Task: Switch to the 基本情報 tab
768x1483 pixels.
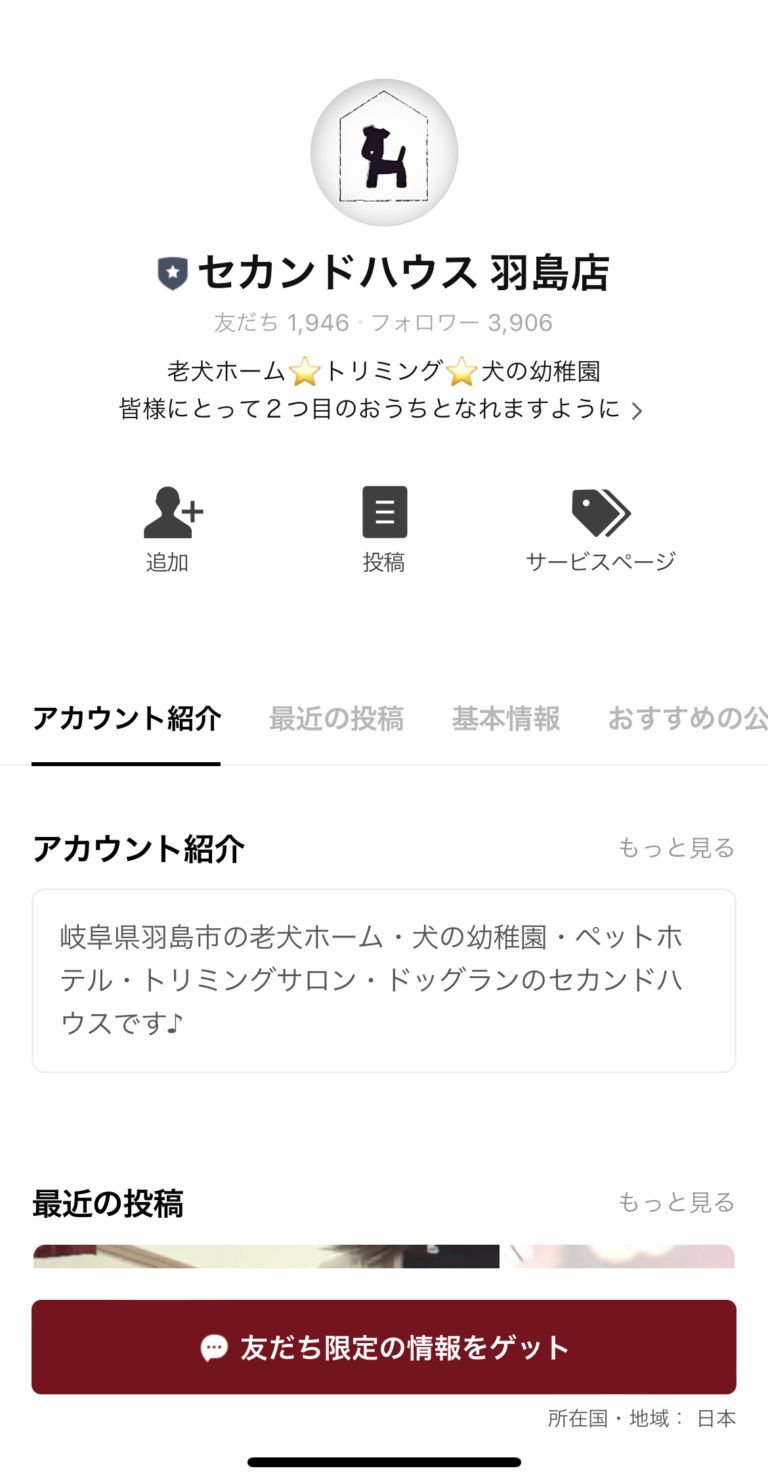Action: coord(506,719)
